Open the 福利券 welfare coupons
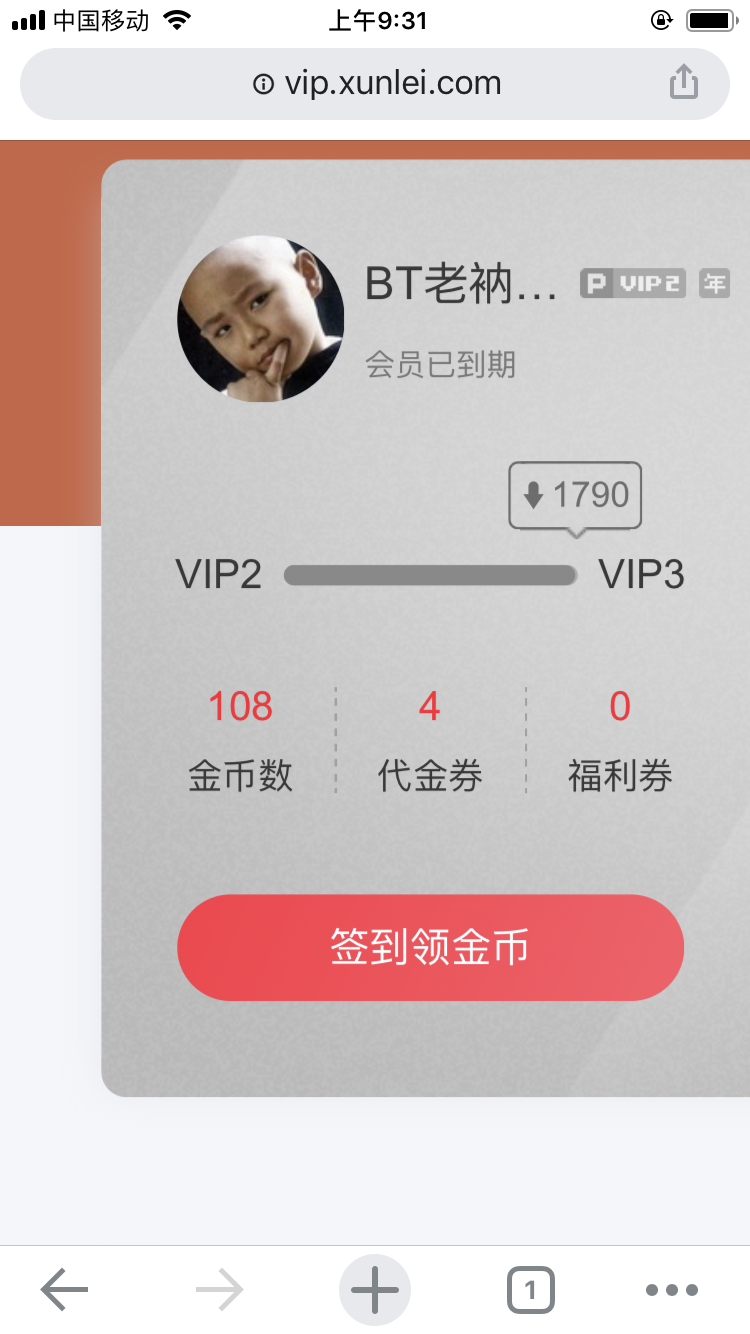Image resolution: width=750 pixels, height=1334 pixels. [x=620, y=740]
